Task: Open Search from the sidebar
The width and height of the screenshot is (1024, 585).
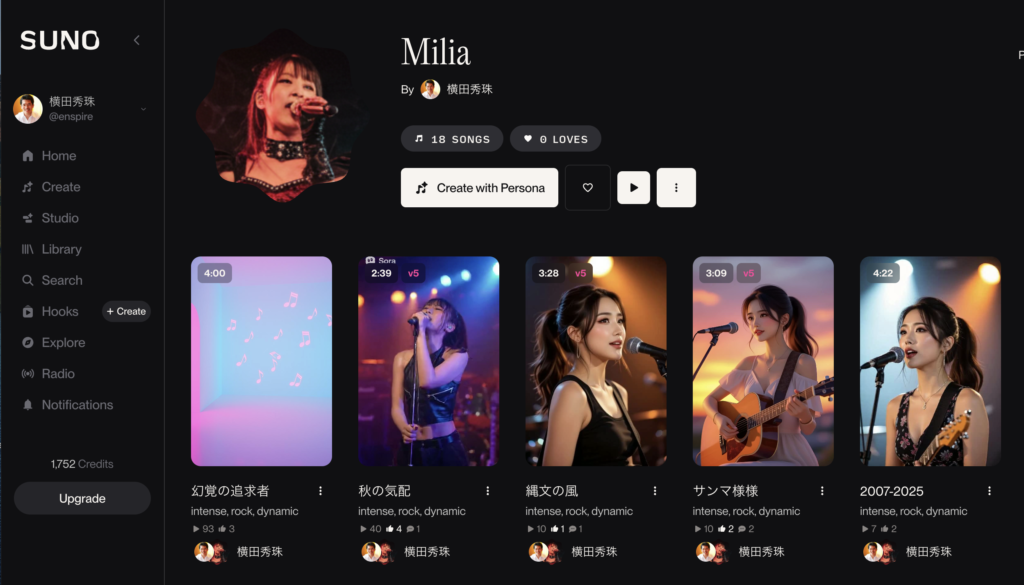Action: point(62,280)
